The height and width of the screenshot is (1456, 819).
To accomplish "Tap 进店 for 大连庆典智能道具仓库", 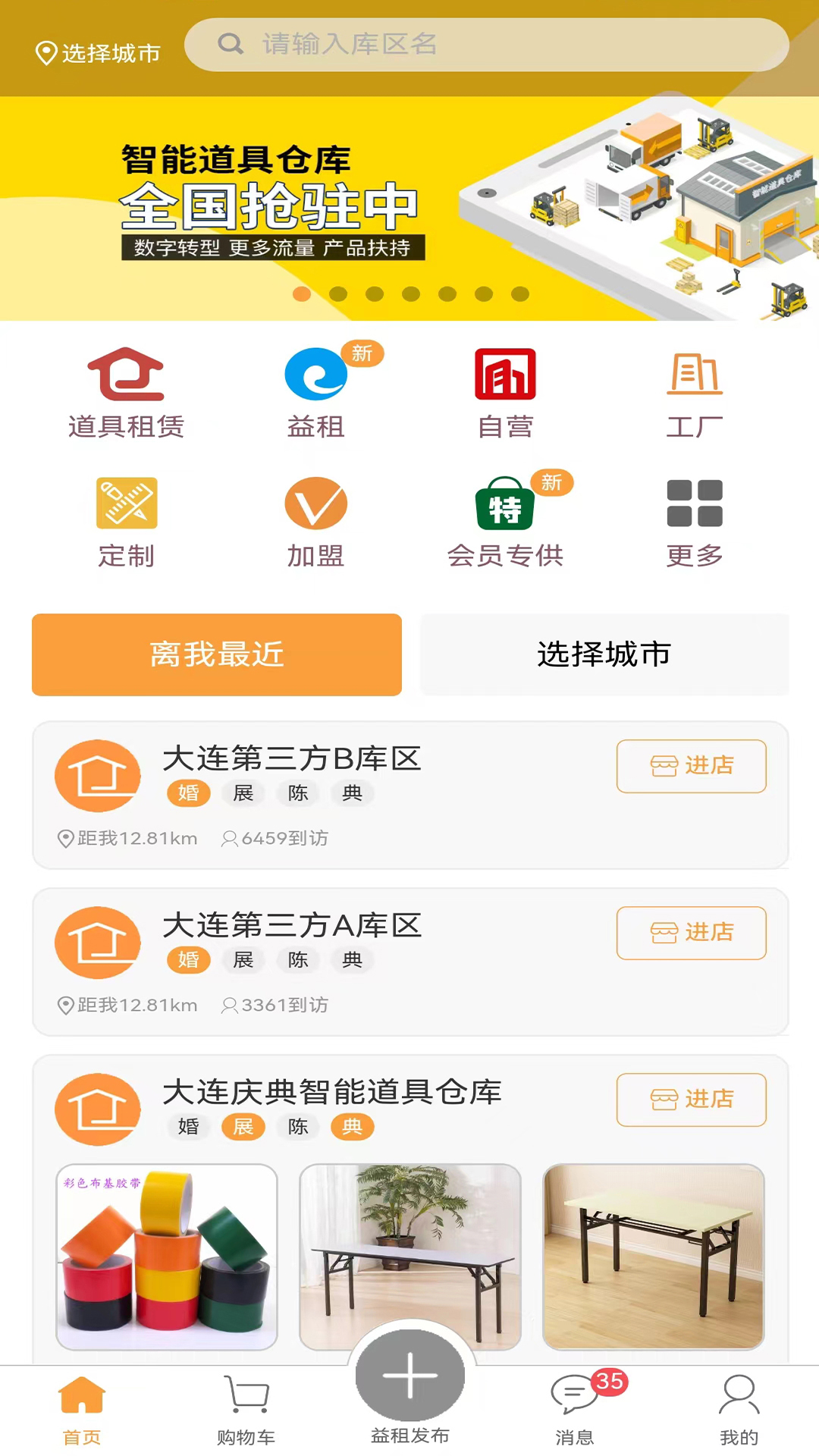I will [691, 1100].
